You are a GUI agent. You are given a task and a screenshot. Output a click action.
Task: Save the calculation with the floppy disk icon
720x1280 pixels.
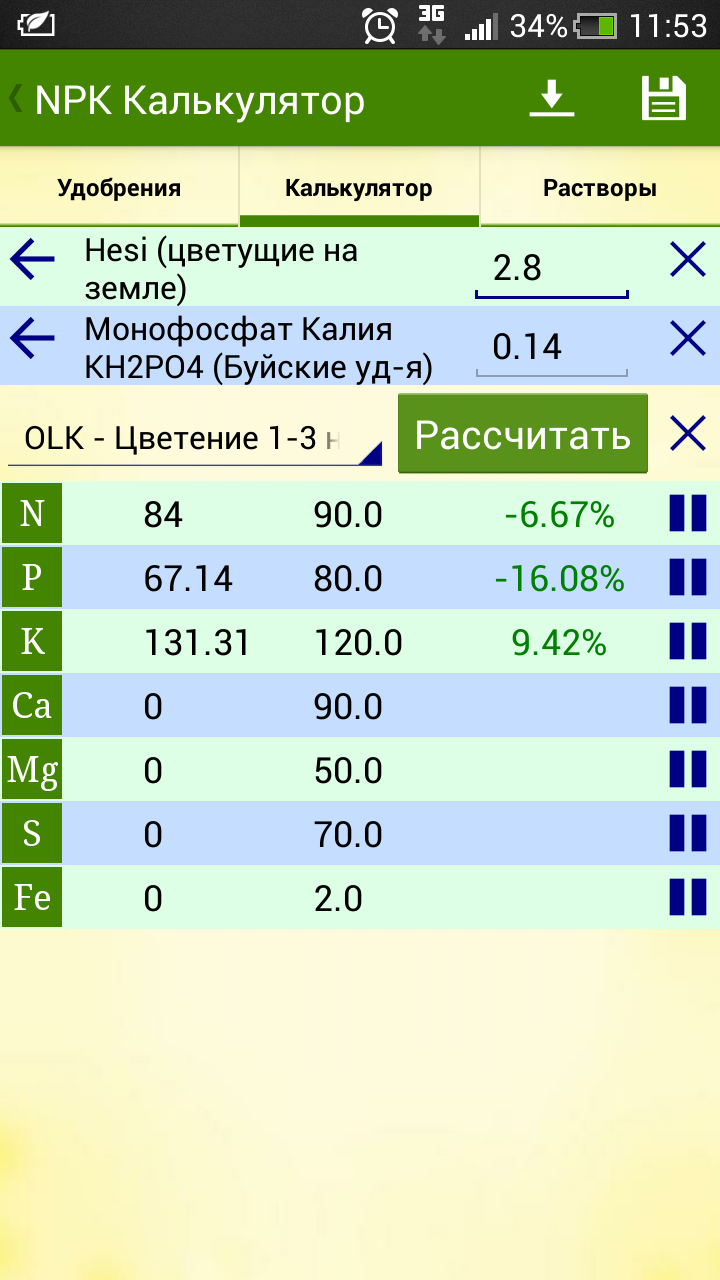pyautogui.click(x=663, y=99)
